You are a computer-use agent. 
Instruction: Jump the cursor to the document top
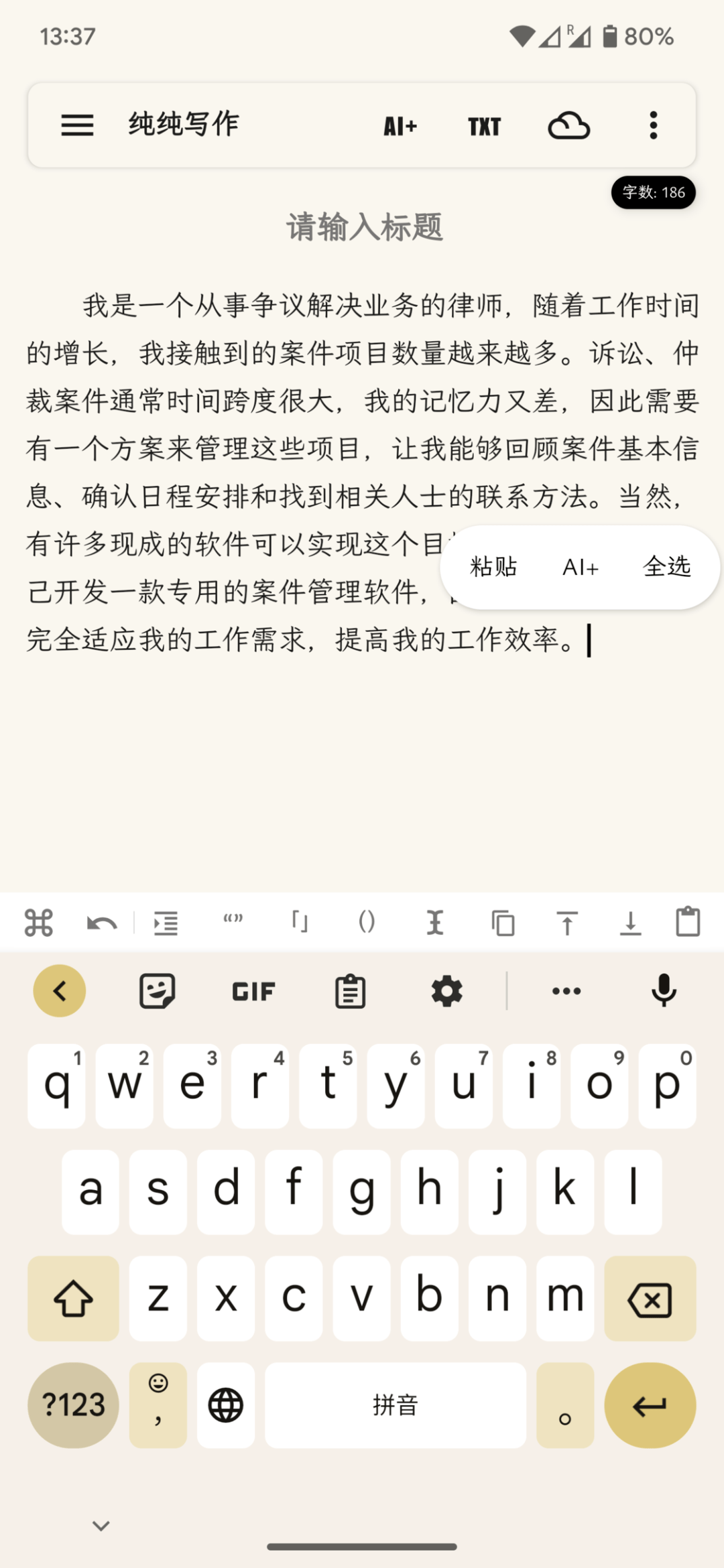pyautogui.click(x=567, y=923)
